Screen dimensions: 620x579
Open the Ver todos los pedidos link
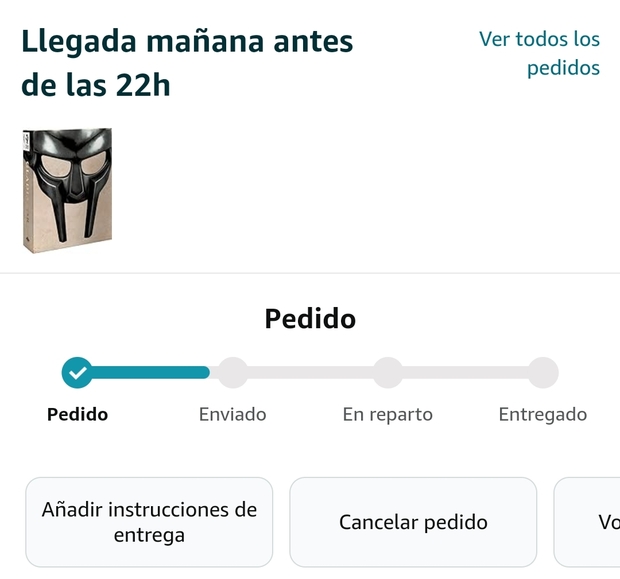coord(540,54)
